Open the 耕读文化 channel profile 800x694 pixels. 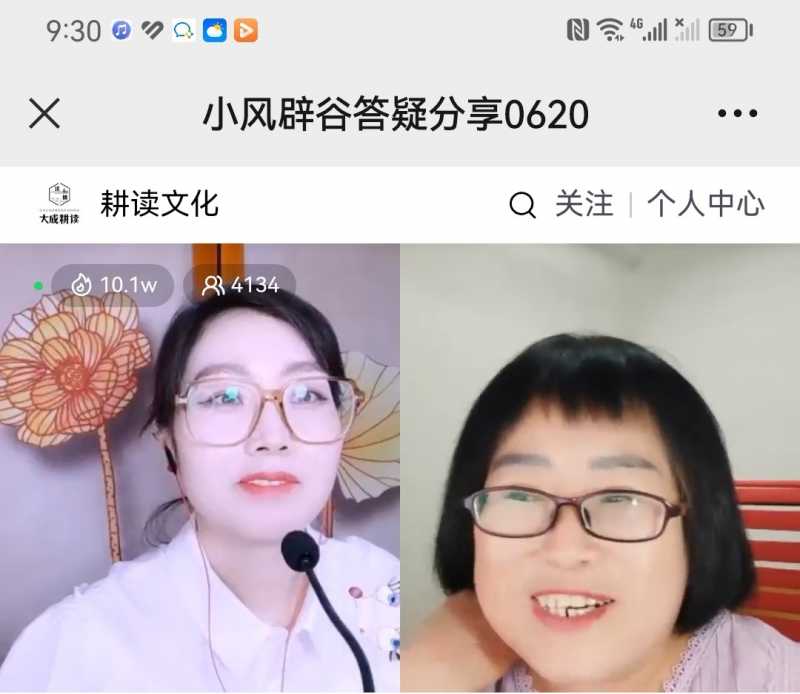[159, 204]
